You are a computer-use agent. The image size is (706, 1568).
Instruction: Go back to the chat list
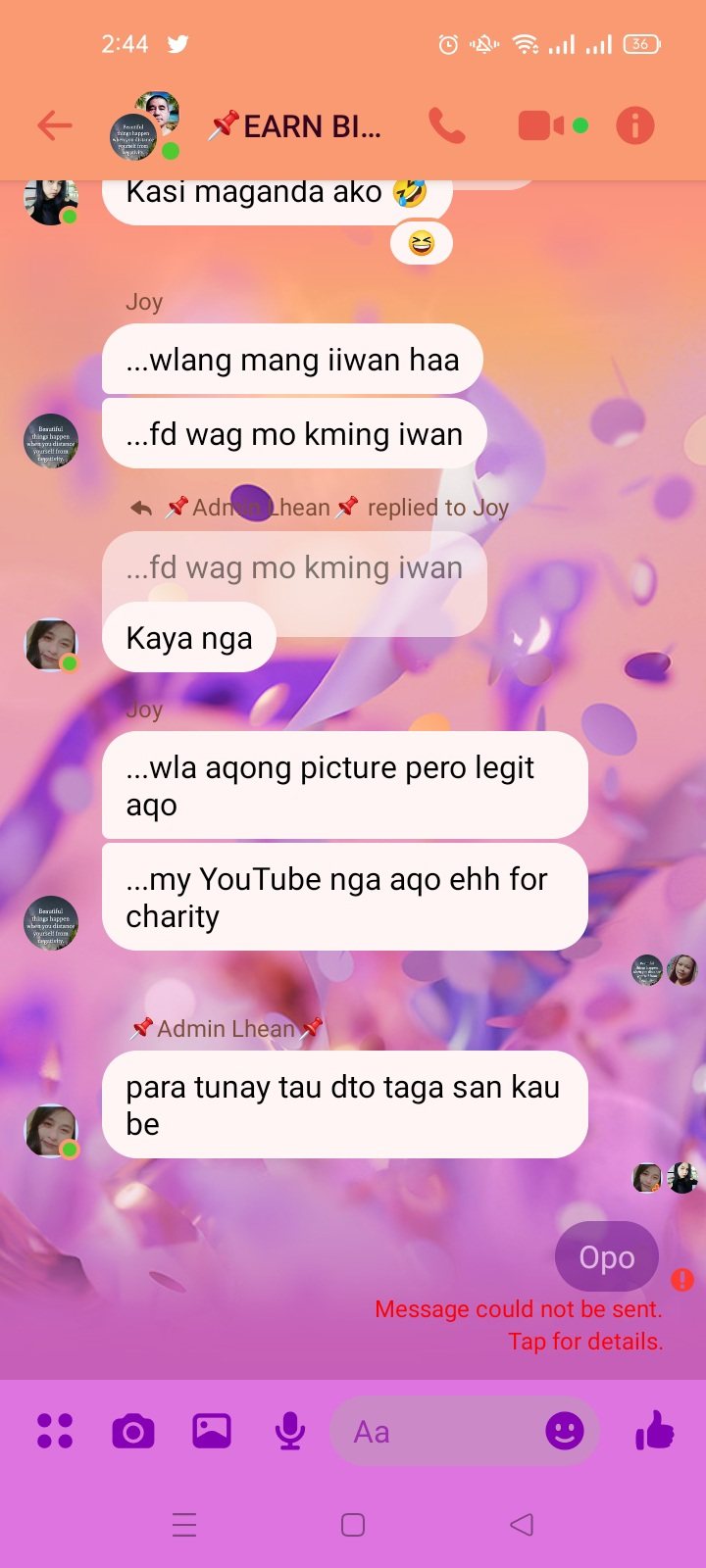[55, 125]
